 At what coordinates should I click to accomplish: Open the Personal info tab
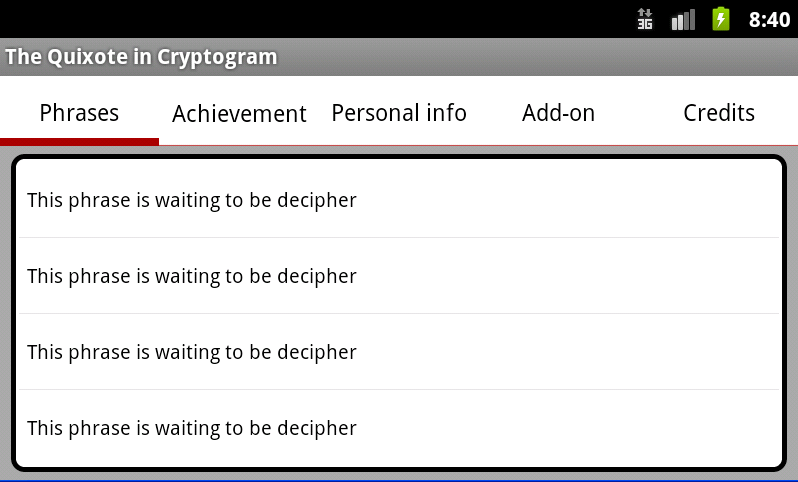coord(398,113)
